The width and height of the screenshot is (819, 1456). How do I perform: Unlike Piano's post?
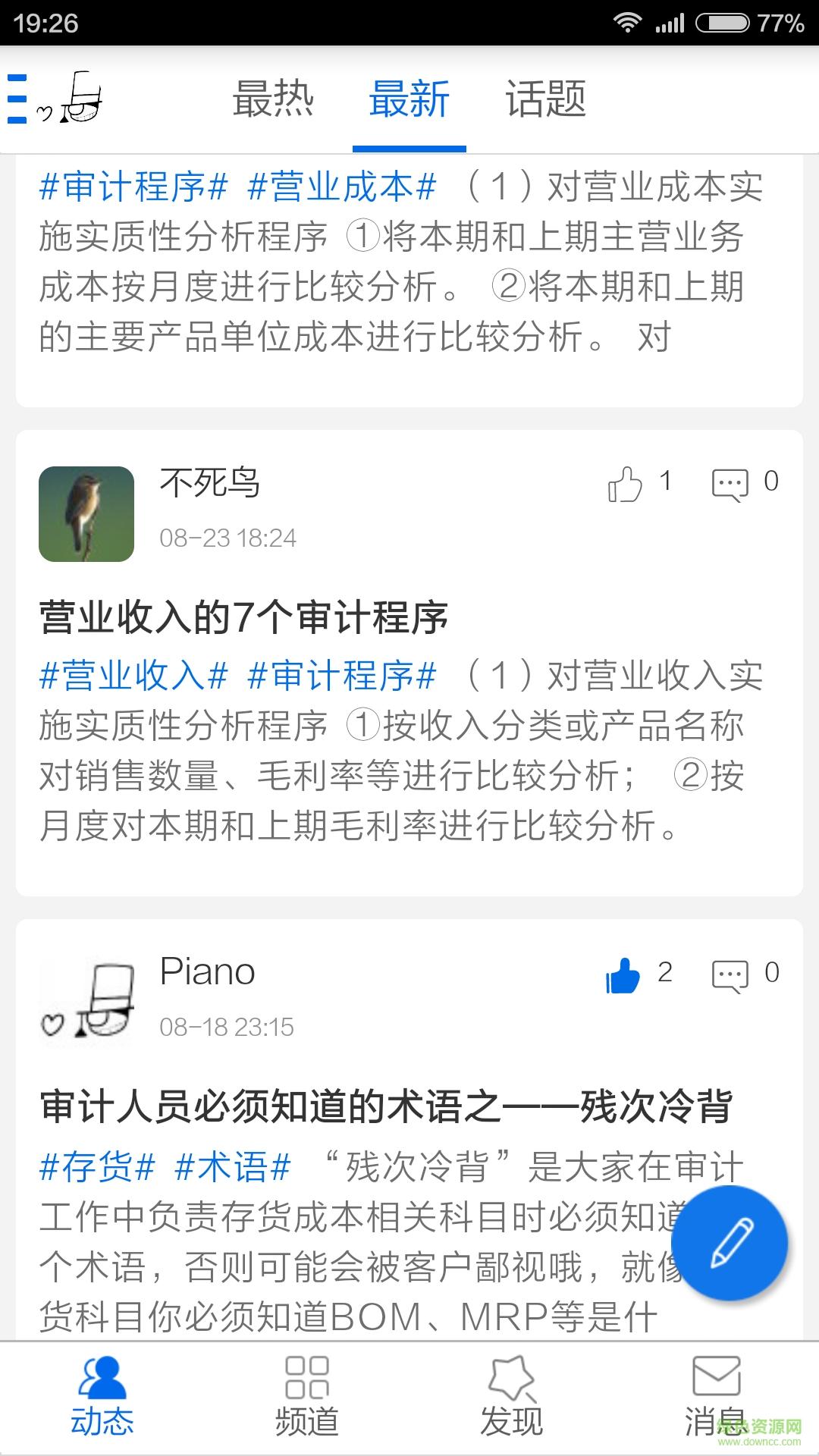(x=623, y=974)
